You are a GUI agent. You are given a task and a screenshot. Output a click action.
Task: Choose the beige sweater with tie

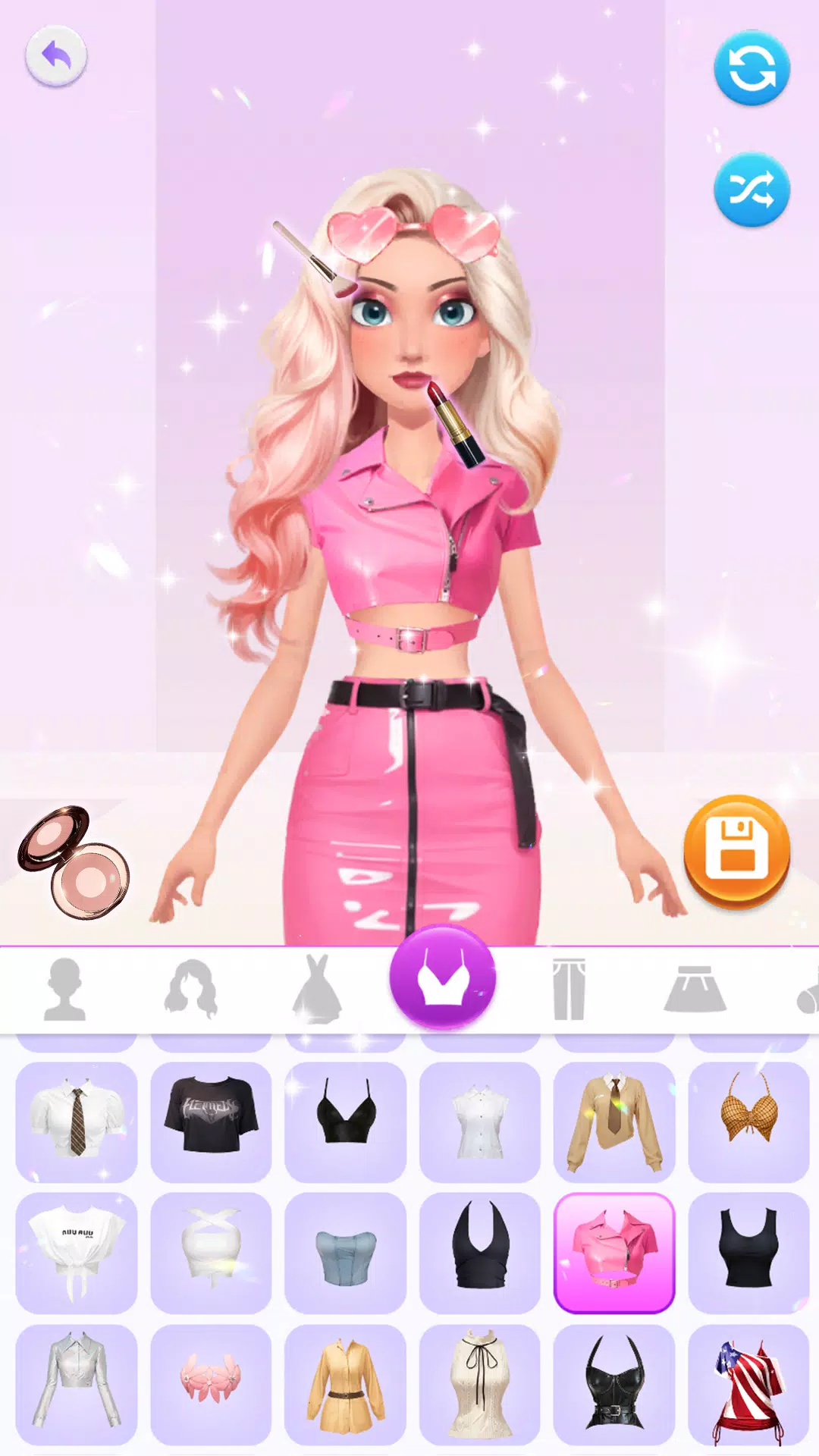(614, 1122)
